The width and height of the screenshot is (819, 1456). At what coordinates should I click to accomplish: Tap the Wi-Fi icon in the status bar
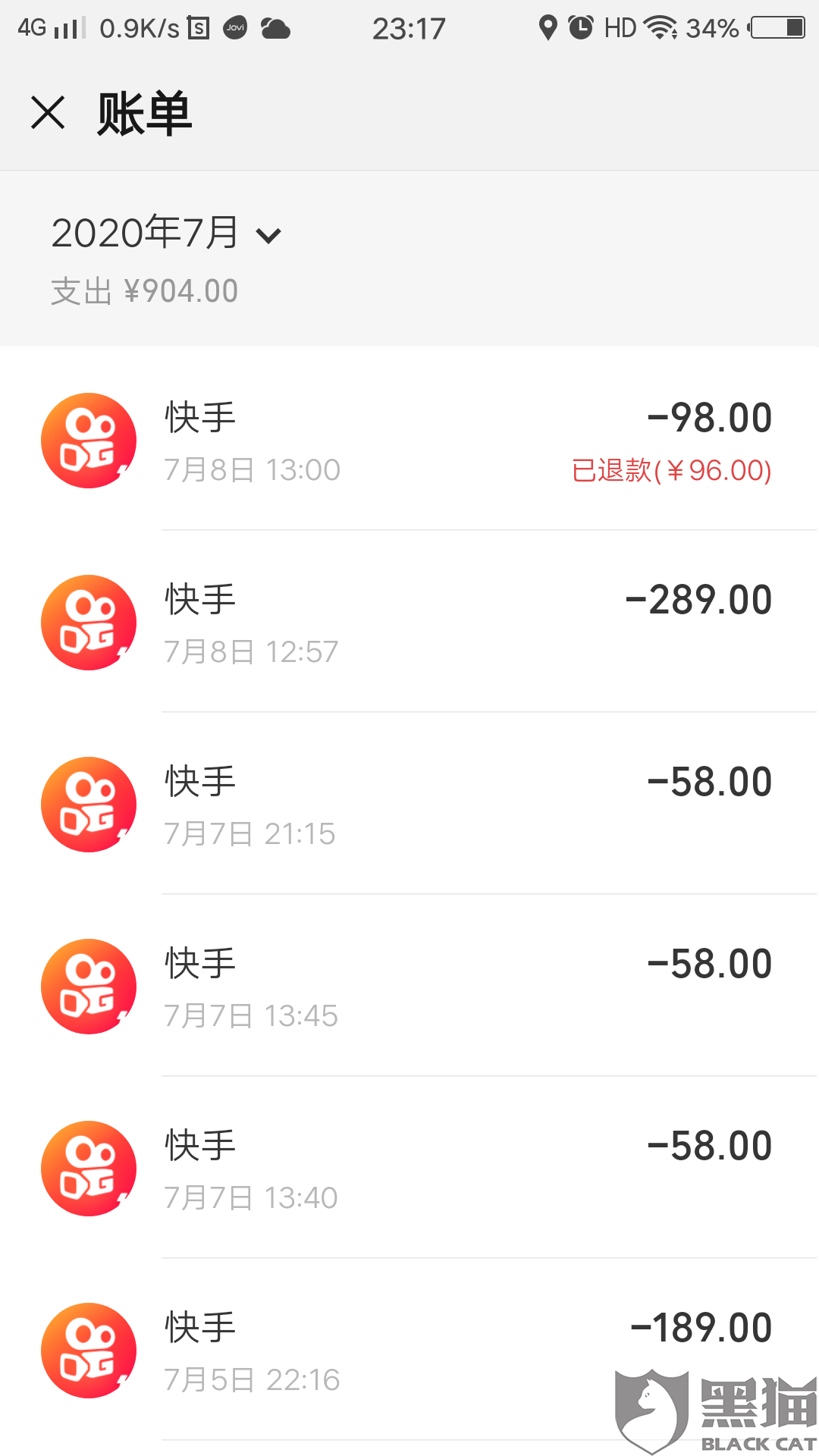(661, 27)
